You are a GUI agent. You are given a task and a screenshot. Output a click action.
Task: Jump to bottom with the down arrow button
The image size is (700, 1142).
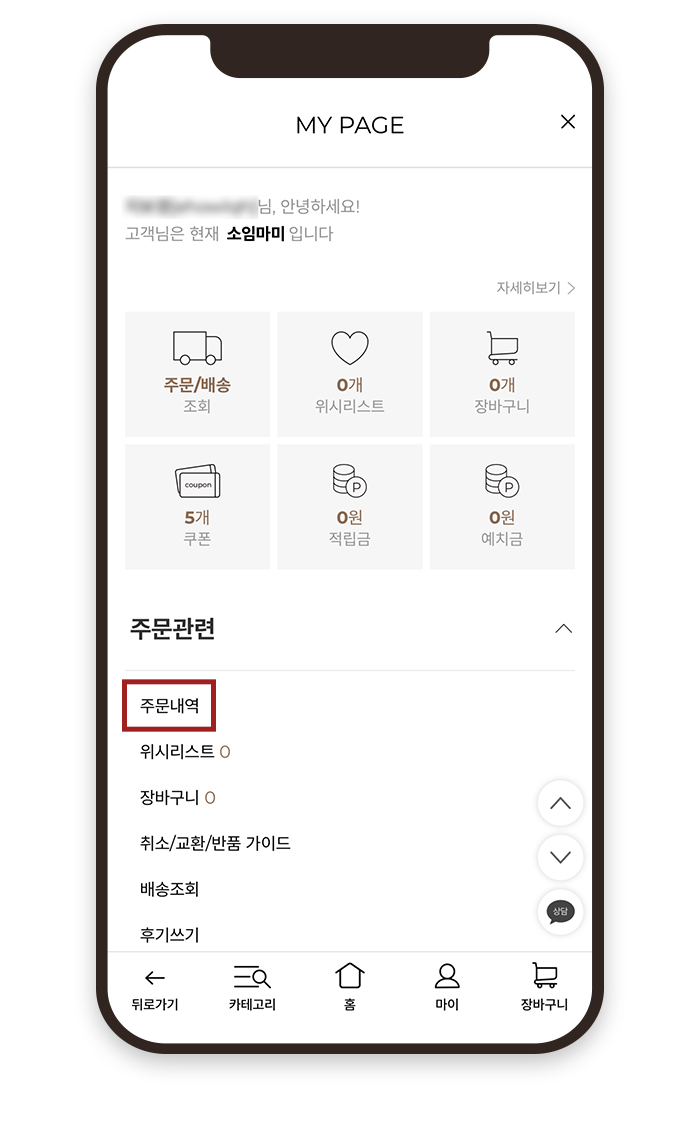(560, 857)
